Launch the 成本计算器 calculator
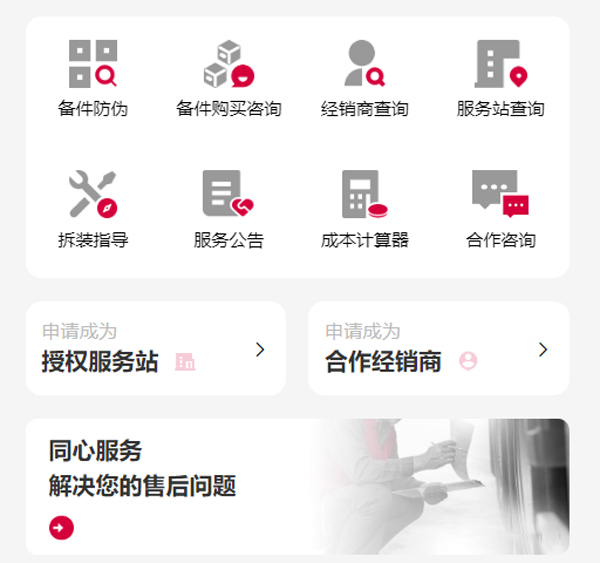The width and height of the screenshot is (600, 563). click(x=365, y=209)
